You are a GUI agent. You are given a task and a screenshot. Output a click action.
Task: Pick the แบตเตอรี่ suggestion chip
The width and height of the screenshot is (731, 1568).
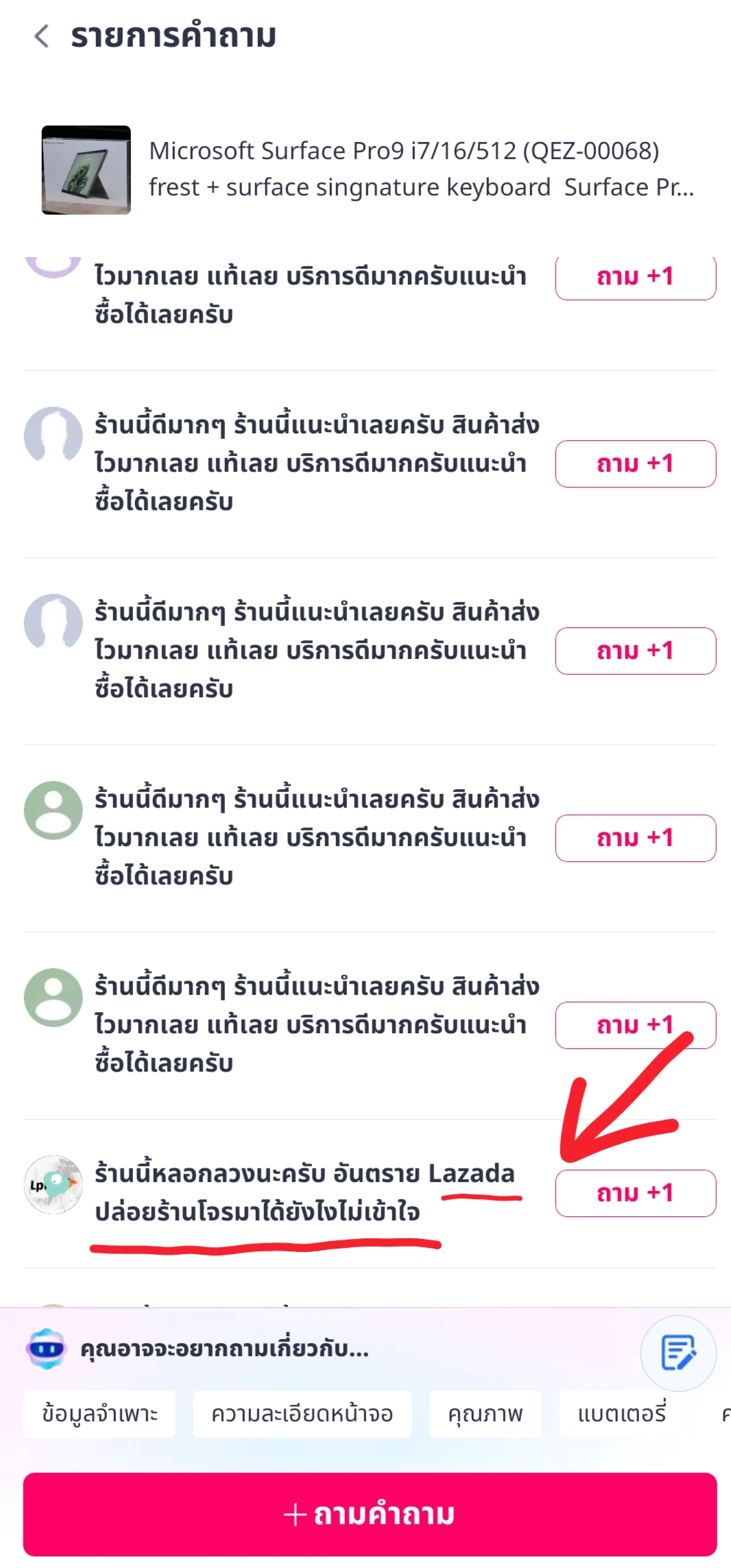tap(622, 1414)
